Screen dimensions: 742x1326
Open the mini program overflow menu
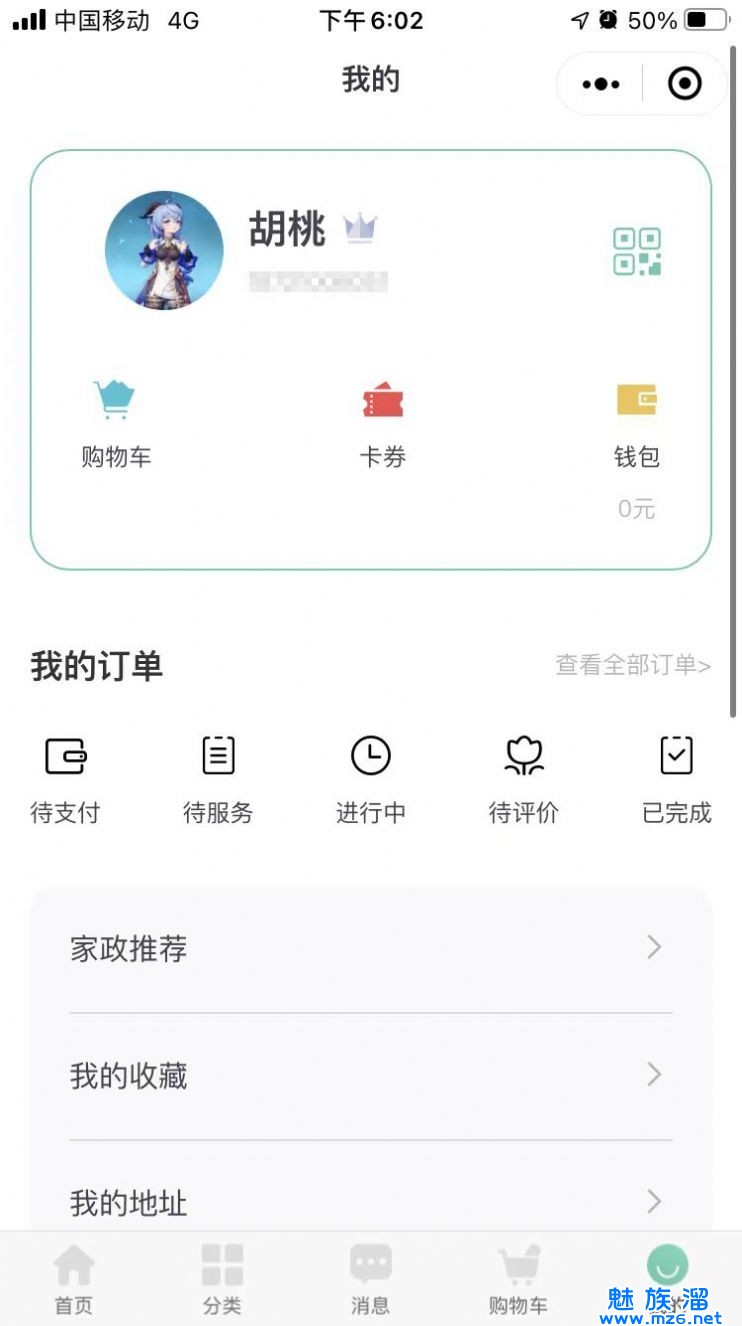click(x=600, y=84)
